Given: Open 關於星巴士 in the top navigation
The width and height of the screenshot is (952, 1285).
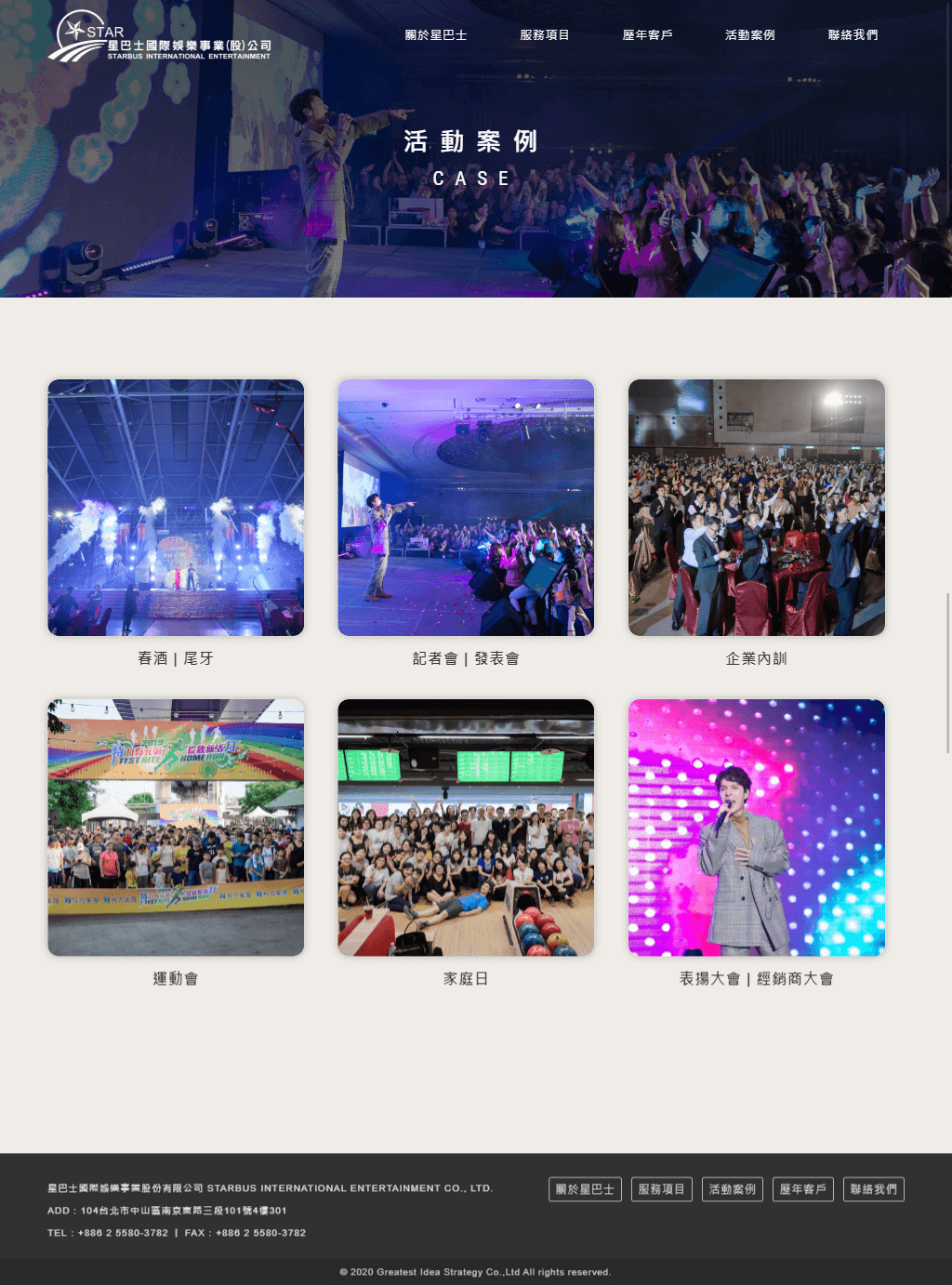Looking at the screenshot, I should click(435, 35).
